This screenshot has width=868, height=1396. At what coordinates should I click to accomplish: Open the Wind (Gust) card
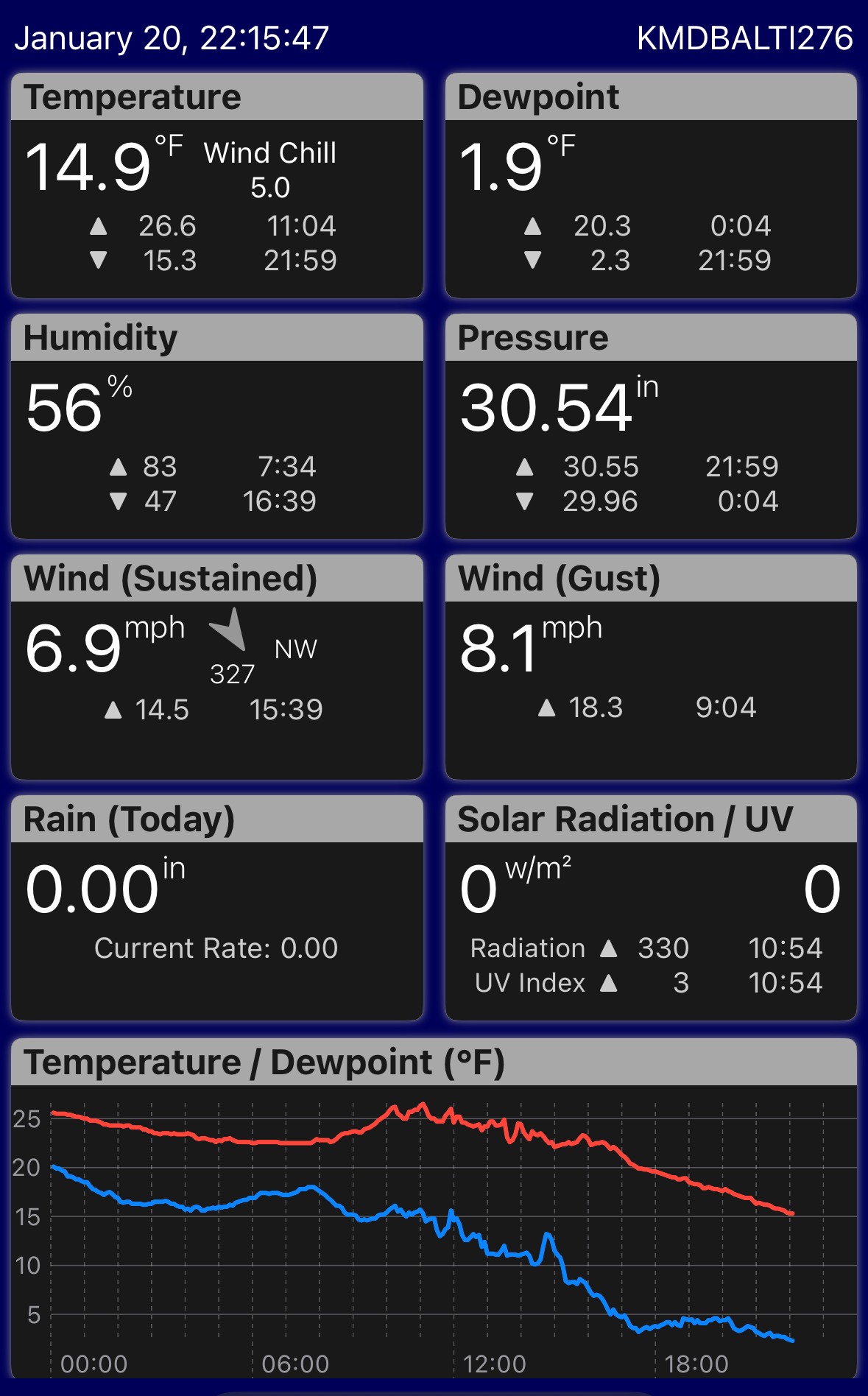tap(651, 667)
